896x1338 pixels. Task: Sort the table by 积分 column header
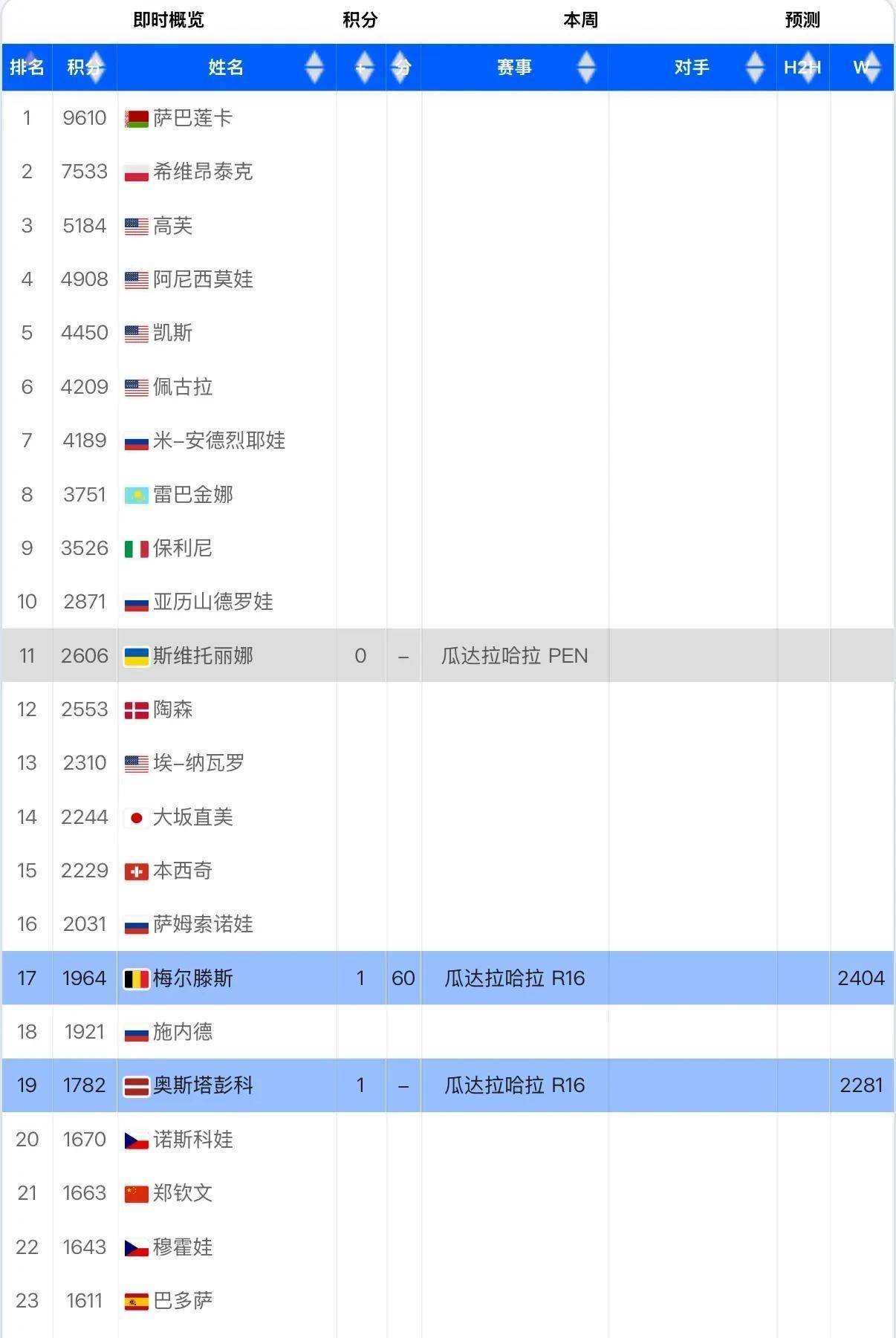coord(84,68)
